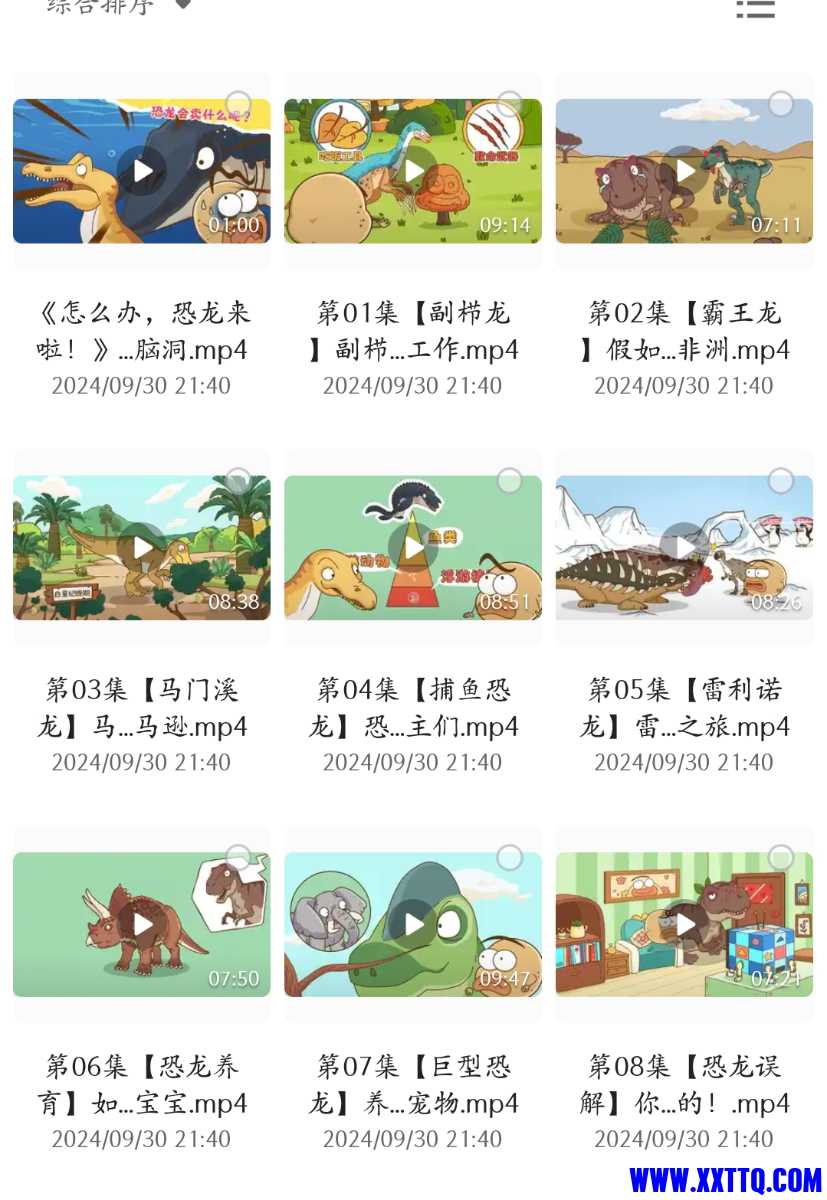Open the 综合排序 sort dropdown
Screen dimensions: 827x1200
click(118, 6)
